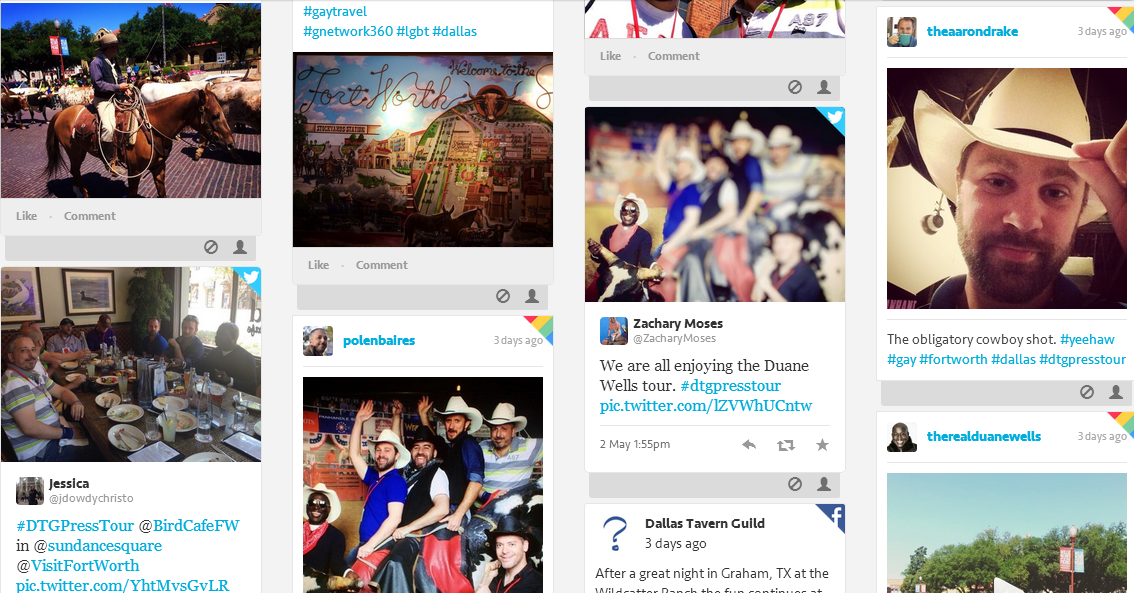Open the @sundancesquare mention
Viewport: 1134px width, 593px height.
[x=97, y=546]
